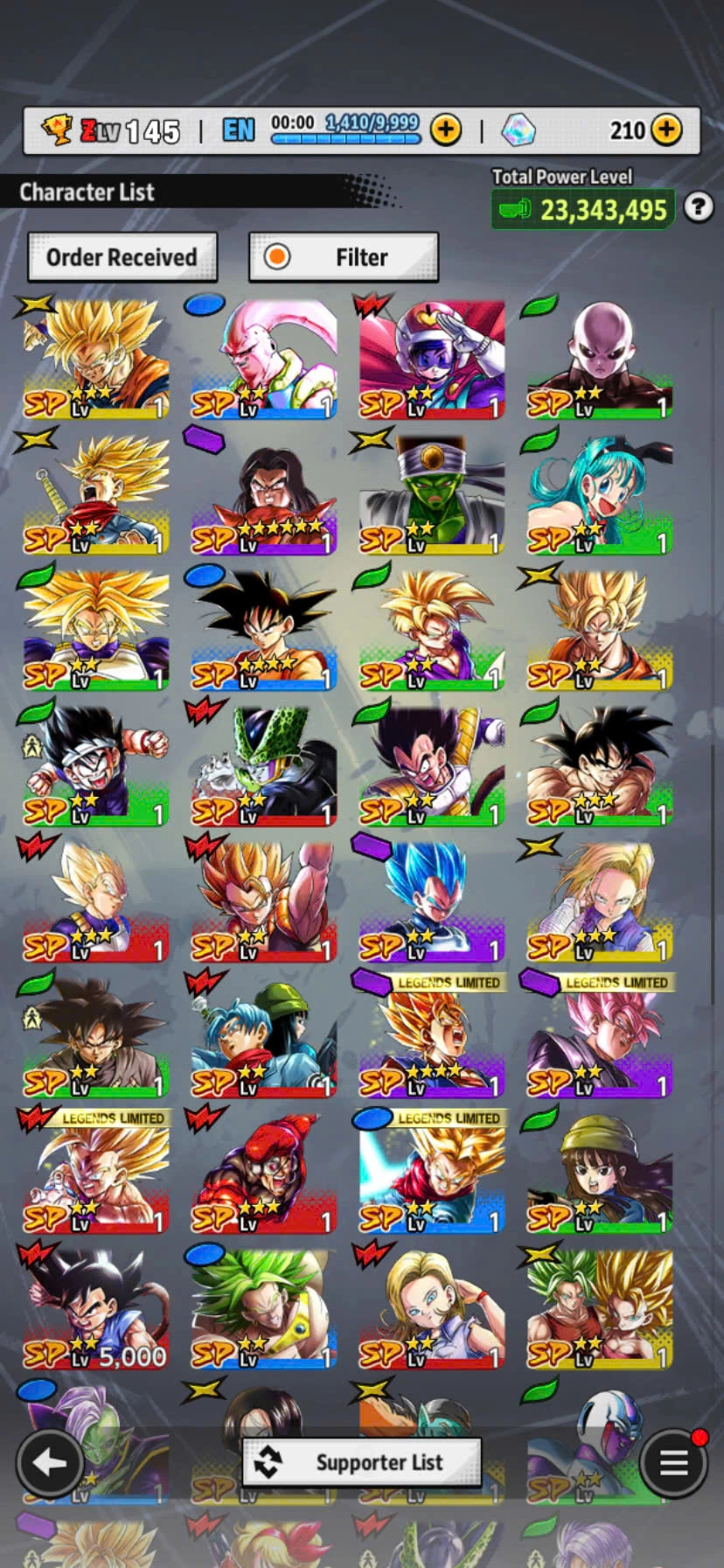724x1568 pixels.
Task: Select the pink Majin Buu character card
Action: [263, 359]
